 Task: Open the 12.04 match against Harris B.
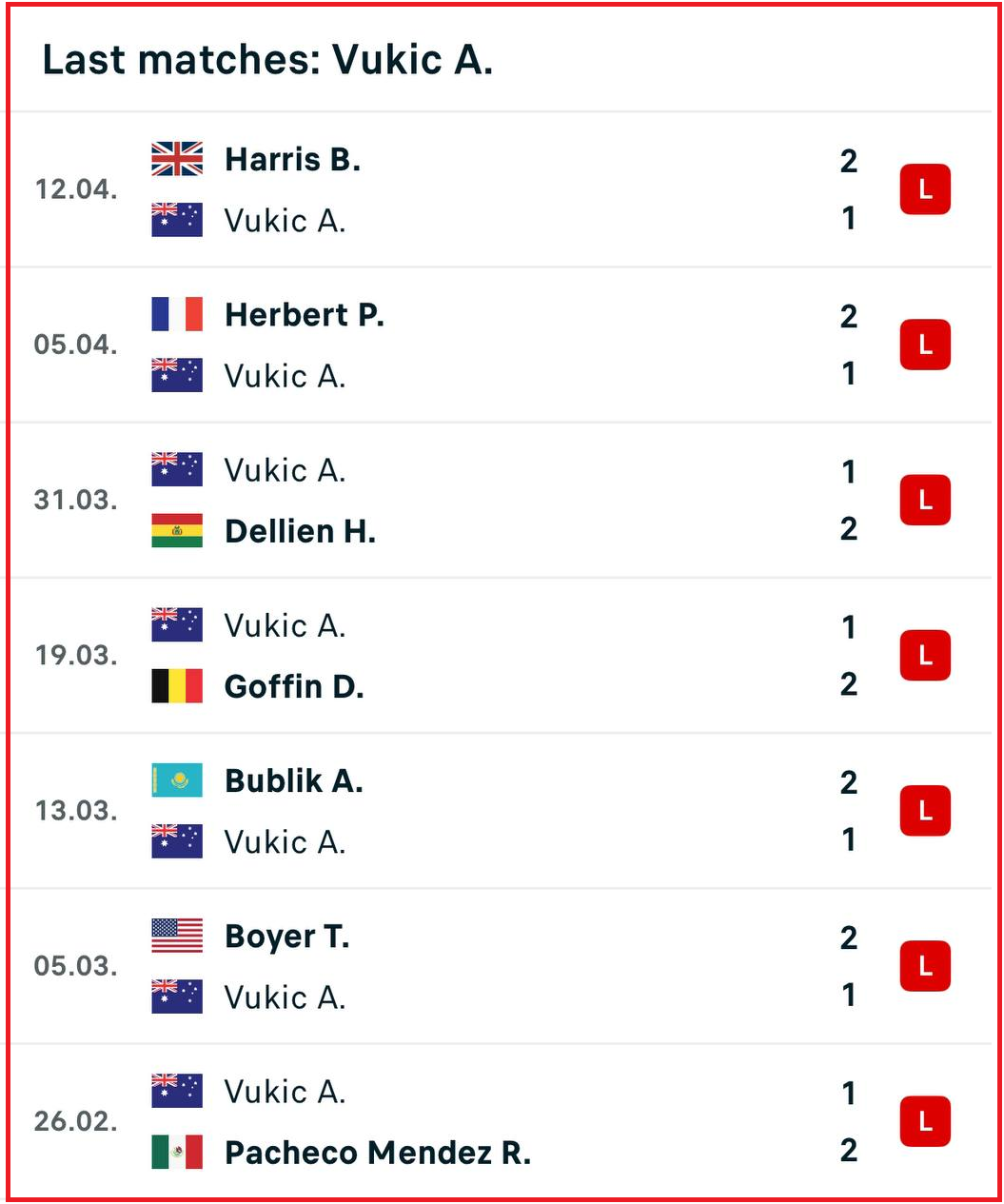pos(502,189)
